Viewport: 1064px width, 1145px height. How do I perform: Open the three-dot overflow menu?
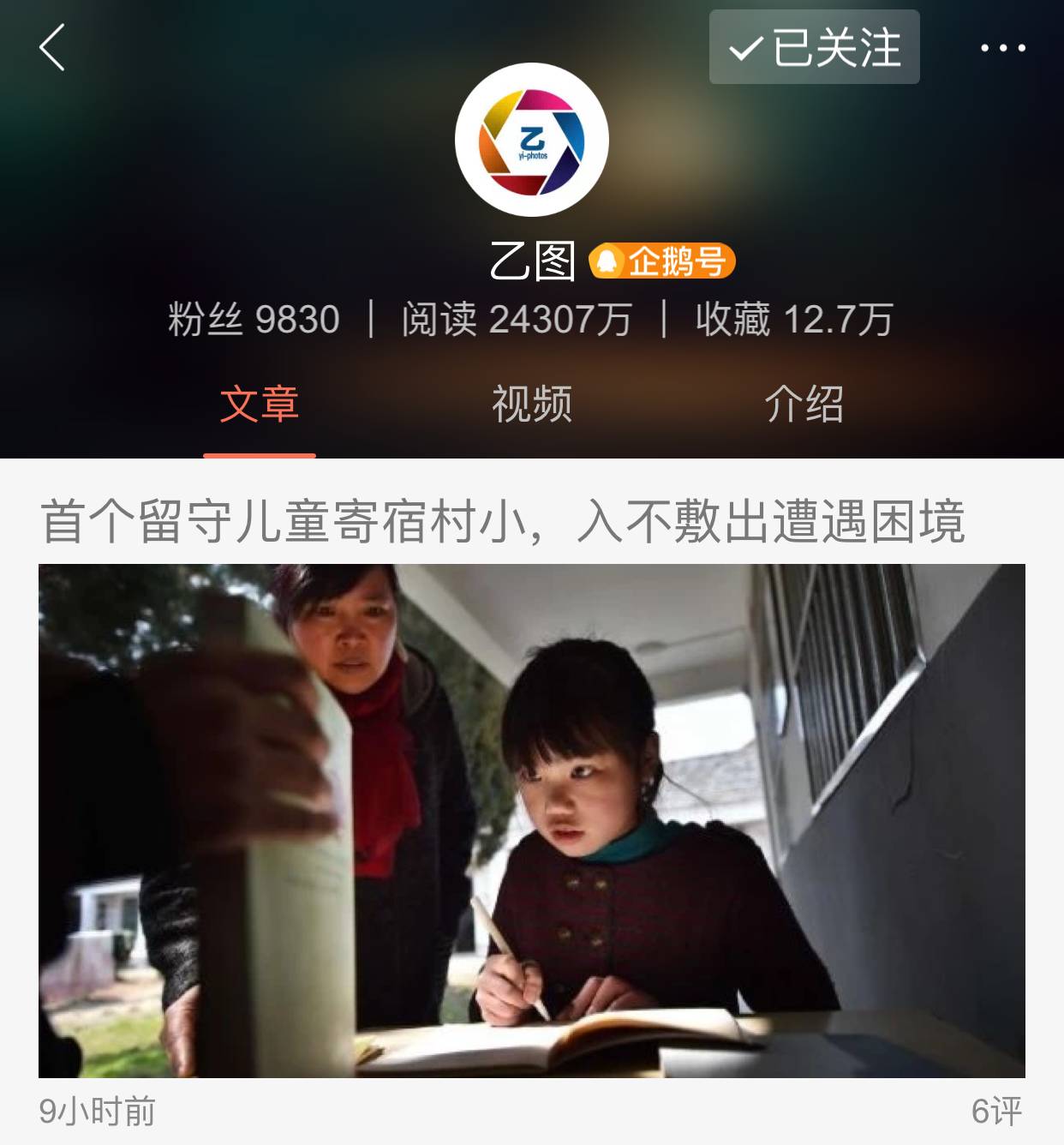point(1002,48)
